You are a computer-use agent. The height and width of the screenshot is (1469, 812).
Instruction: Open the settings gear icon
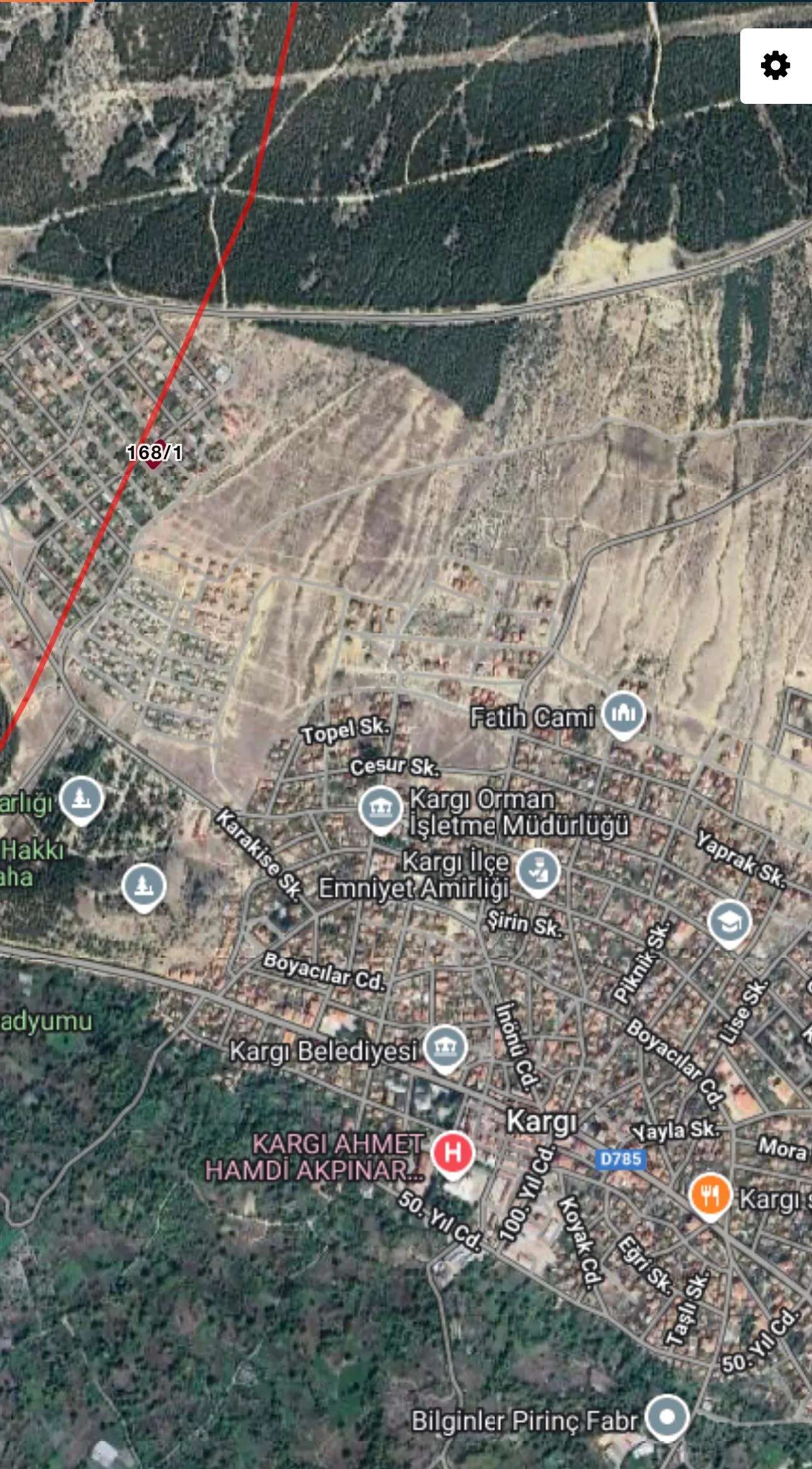776,65
